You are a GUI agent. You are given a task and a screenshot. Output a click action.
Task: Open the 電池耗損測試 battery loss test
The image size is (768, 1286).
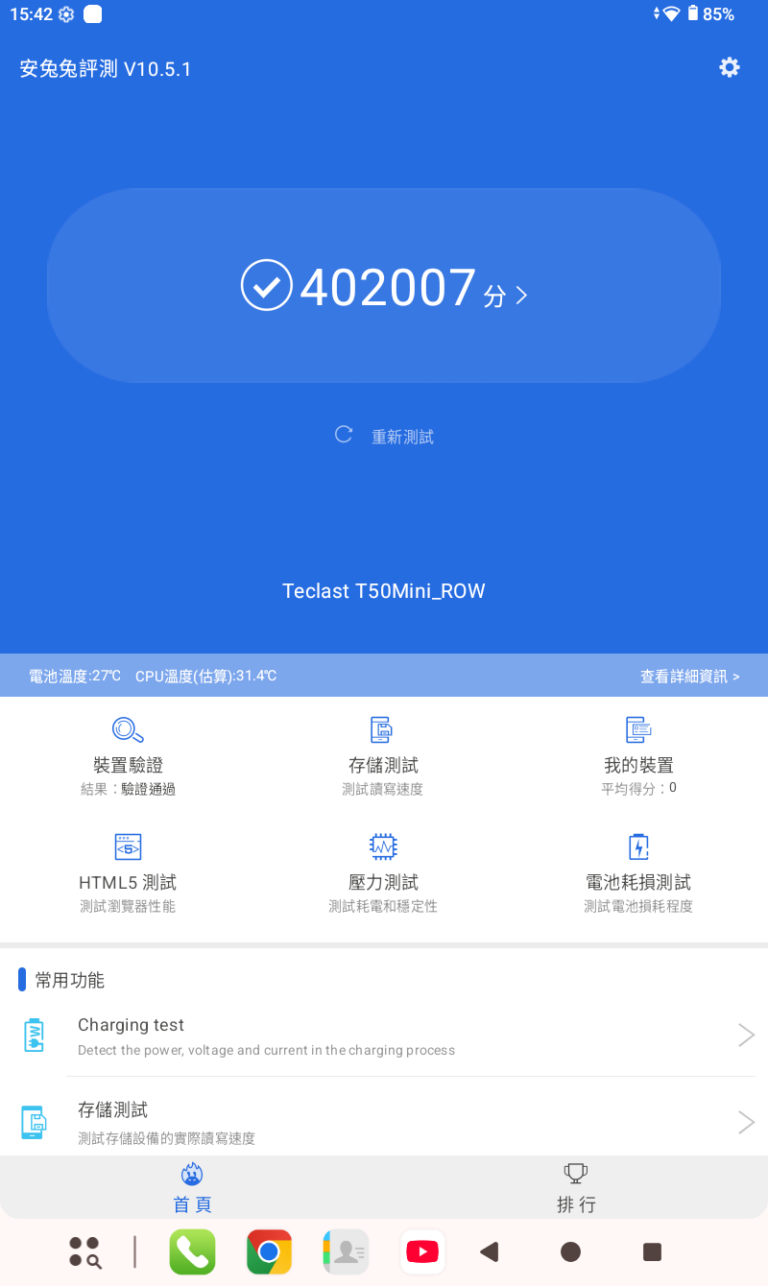tap(638, 868)
